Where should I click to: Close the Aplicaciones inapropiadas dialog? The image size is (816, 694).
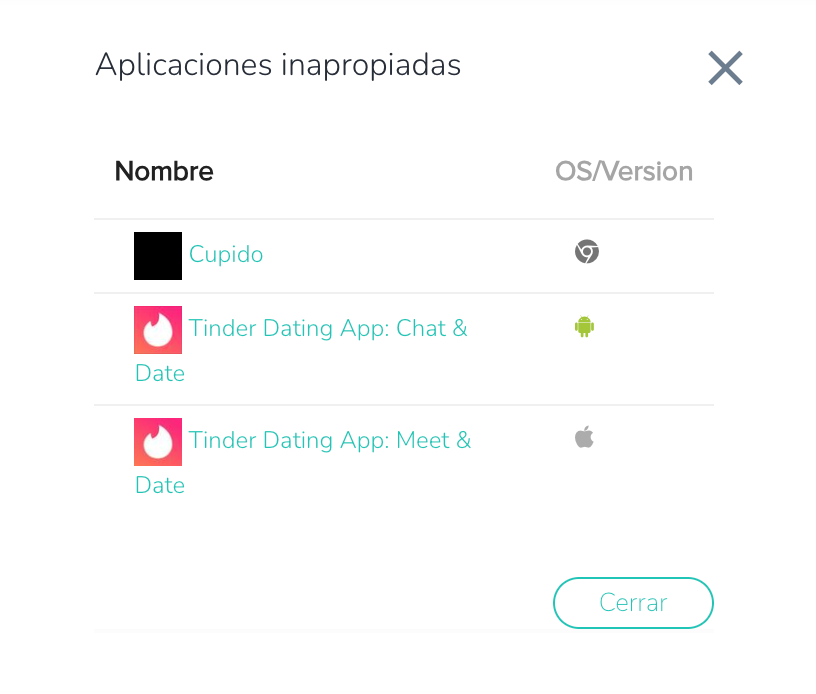[x=725, y=68]
